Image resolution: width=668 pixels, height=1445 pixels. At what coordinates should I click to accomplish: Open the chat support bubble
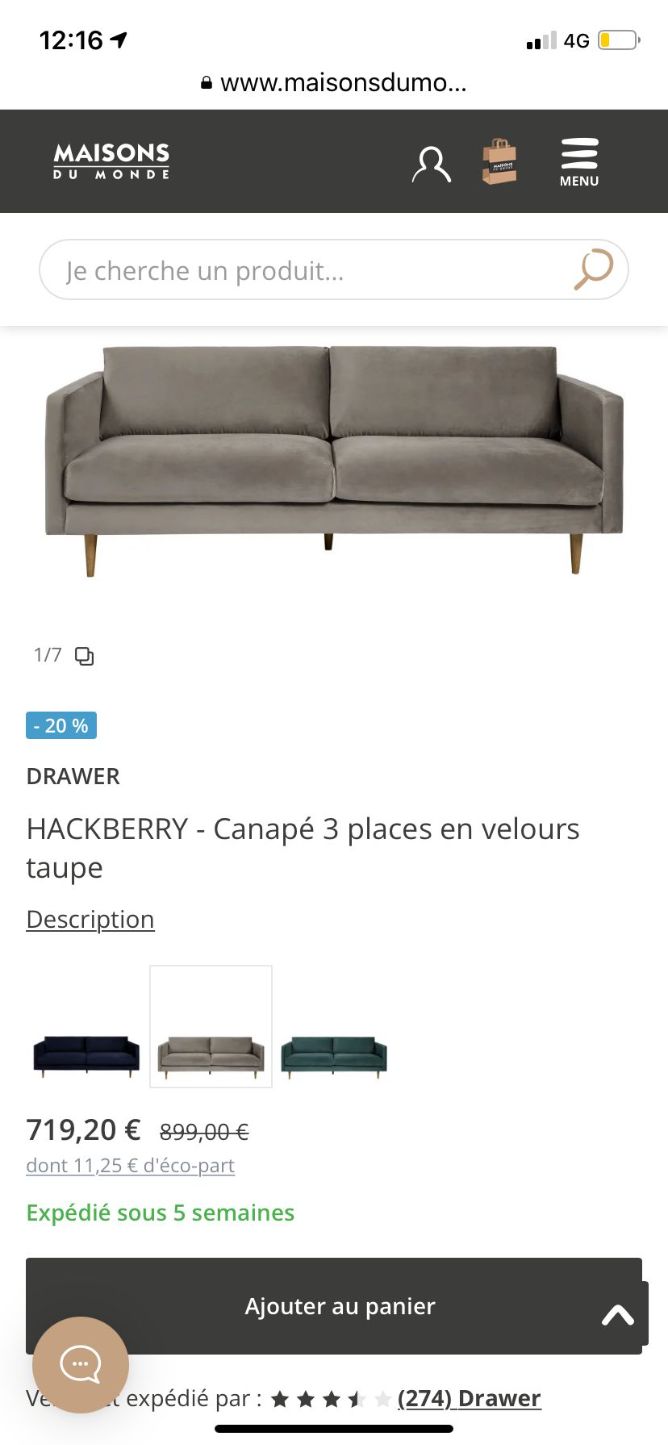81,1364
